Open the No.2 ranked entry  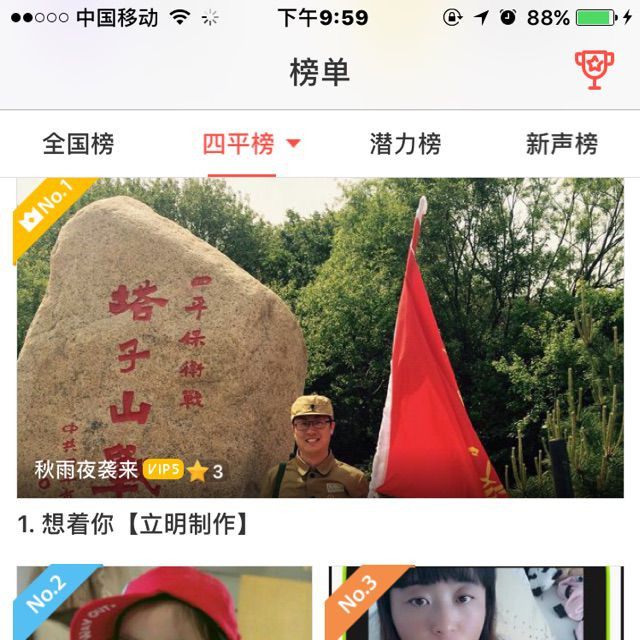pos(164,603)
